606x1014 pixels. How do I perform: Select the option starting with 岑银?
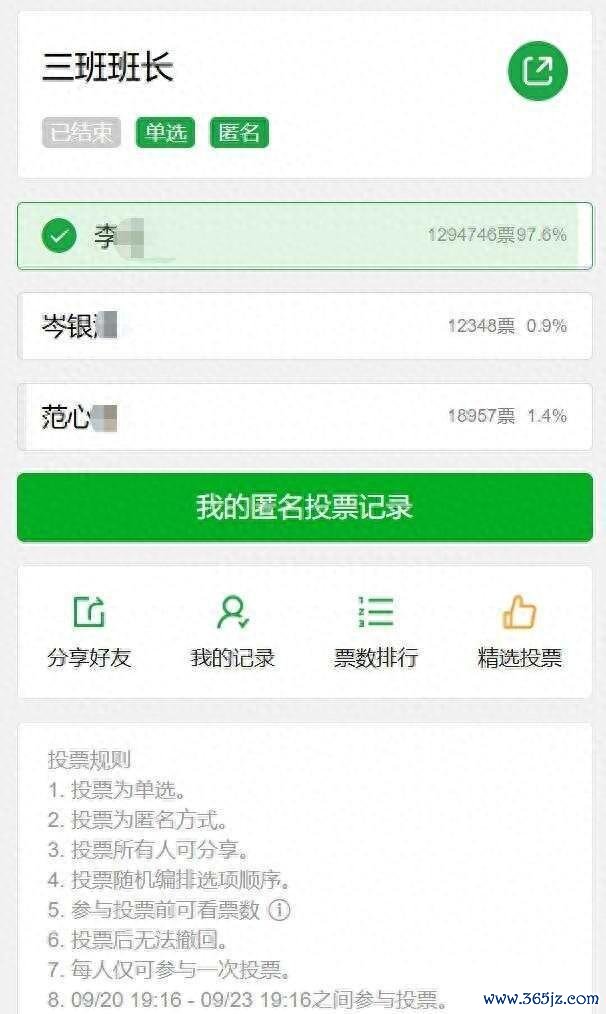304,326
